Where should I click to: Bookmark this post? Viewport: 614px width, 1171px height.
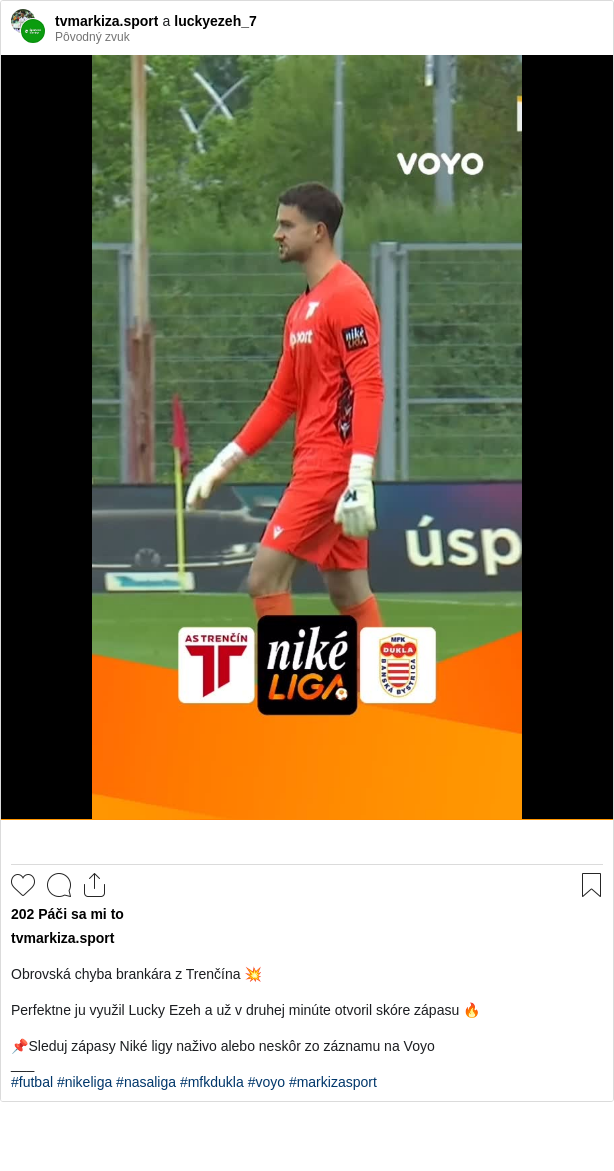[591, 885]
